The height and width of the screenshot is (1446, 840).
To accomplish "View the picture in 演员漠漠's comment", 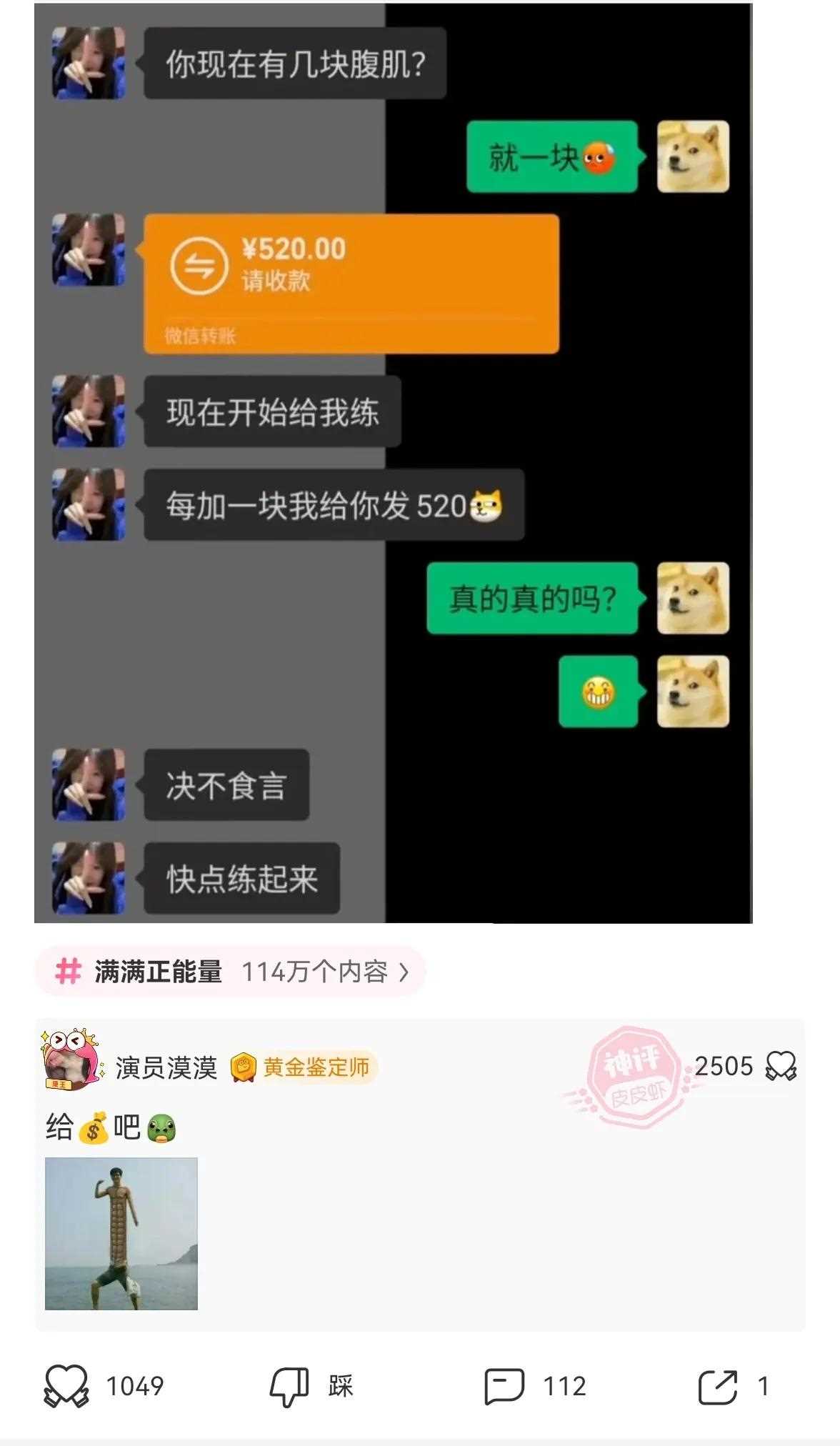I will tap(121, 1234).
